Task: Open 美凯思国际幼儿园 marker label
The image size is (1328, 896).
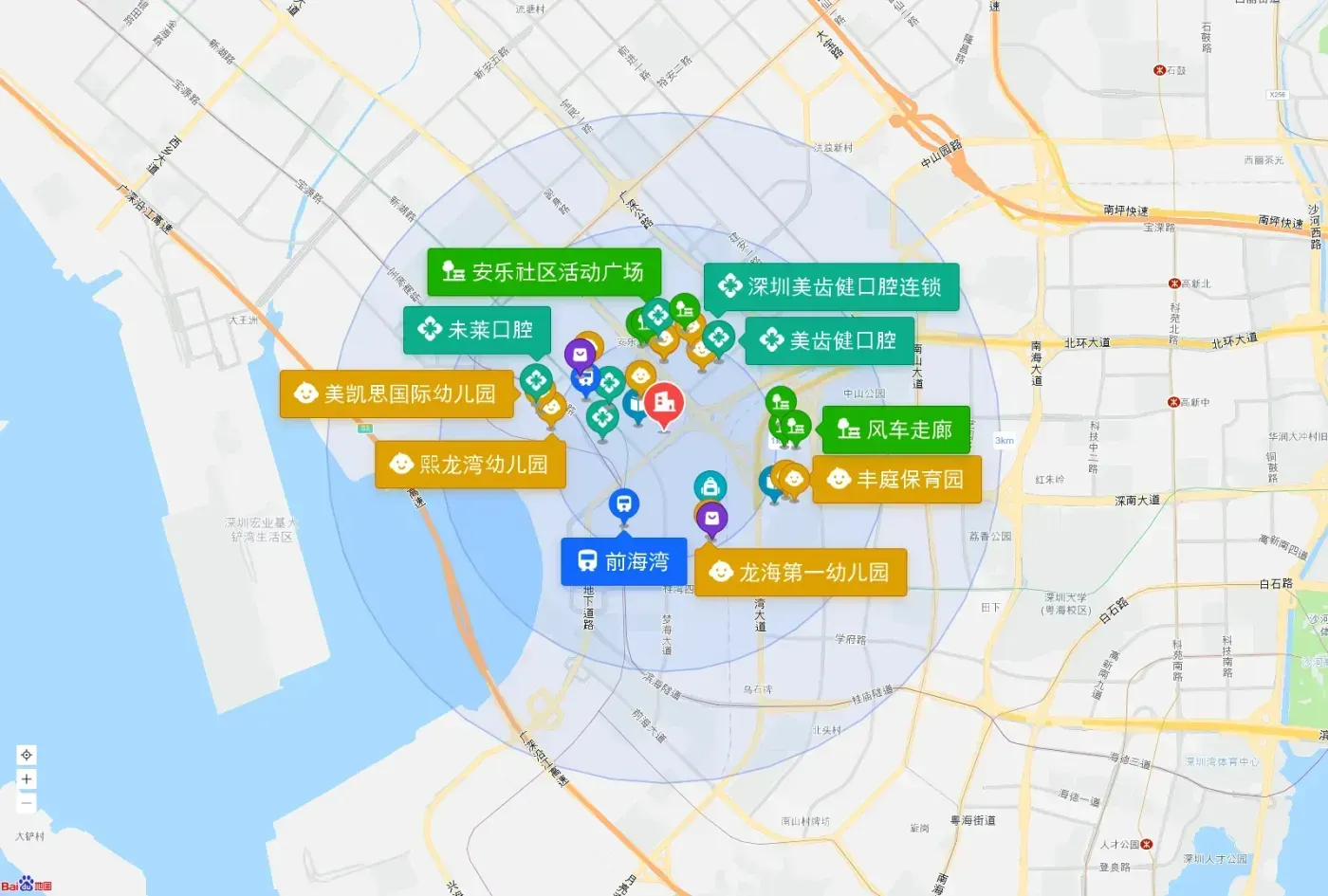Action: [x=397, y=393]
